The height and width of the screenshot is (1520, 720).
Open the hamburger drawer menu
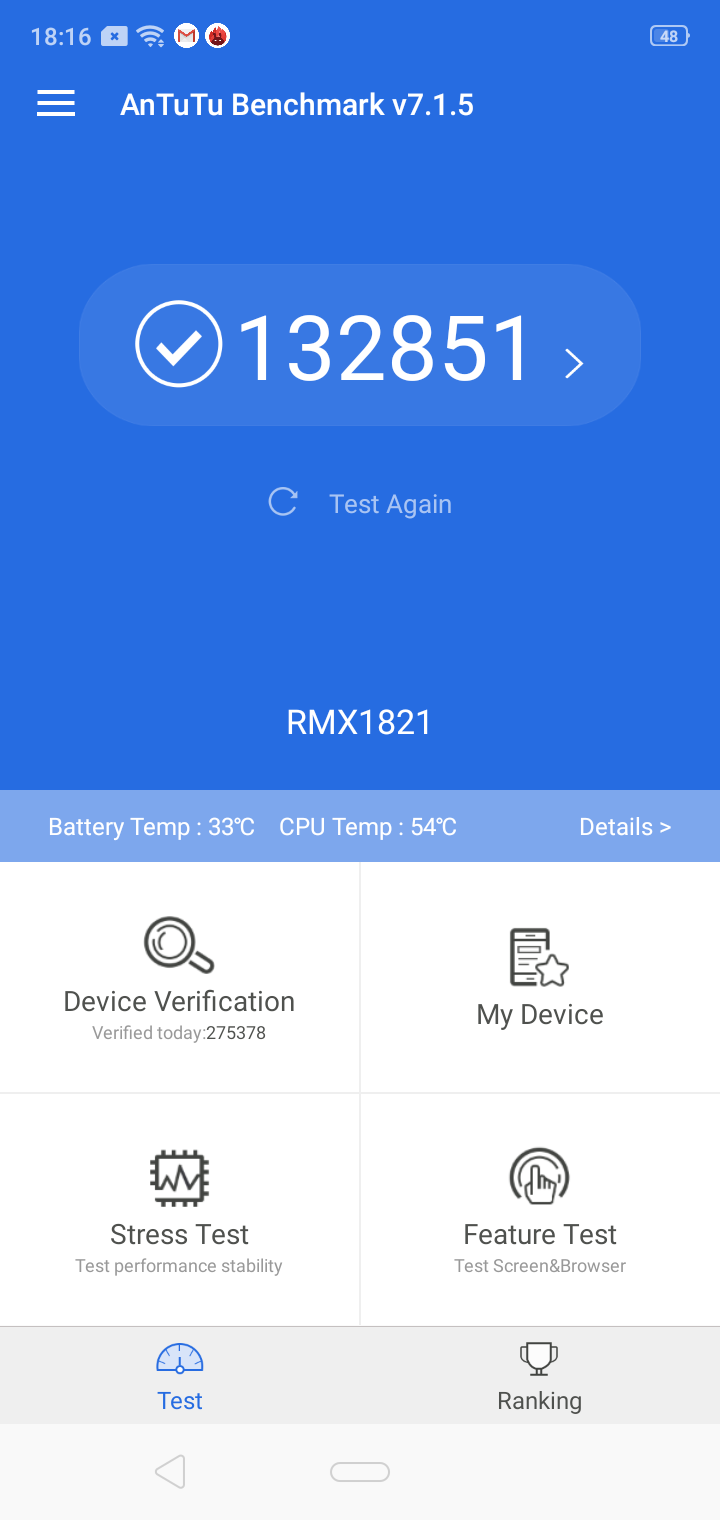56,104
